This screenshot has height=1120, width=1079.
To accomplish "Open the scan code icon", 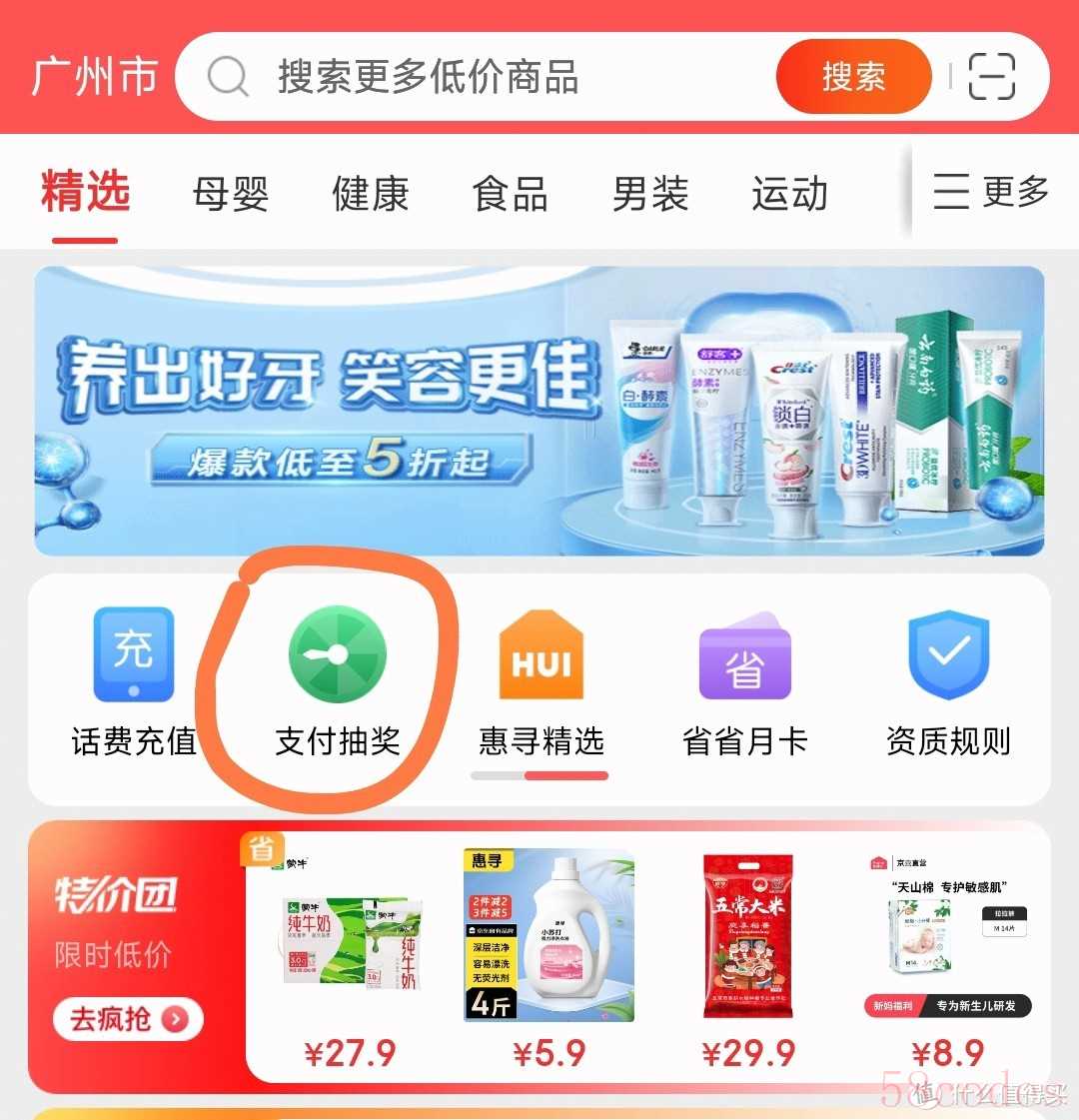I will pos(991,77).
